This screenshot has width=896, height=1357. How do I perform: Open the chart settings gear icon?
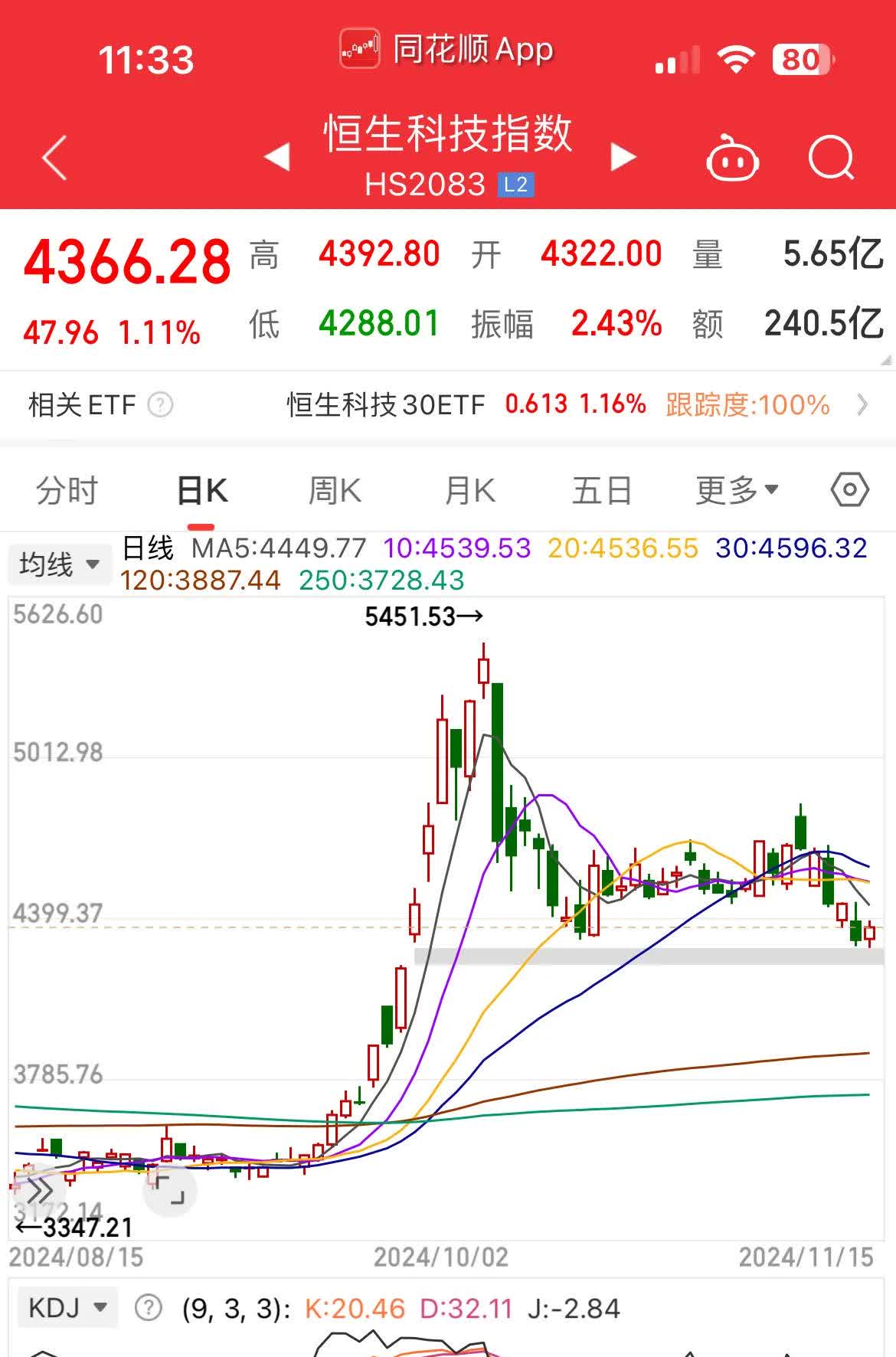[x=850, y=490]
